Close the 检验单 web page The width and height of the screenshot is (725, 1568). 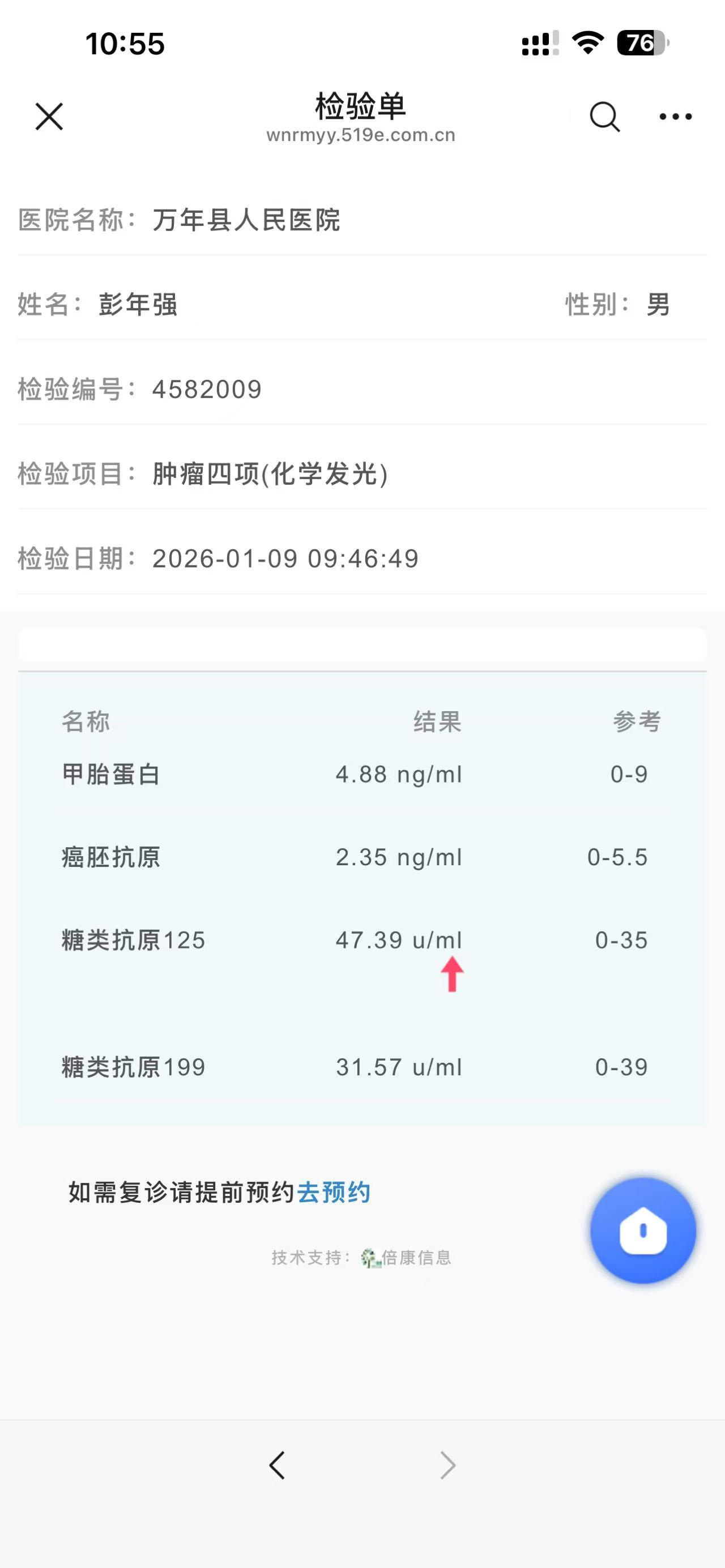coord(49,116)
